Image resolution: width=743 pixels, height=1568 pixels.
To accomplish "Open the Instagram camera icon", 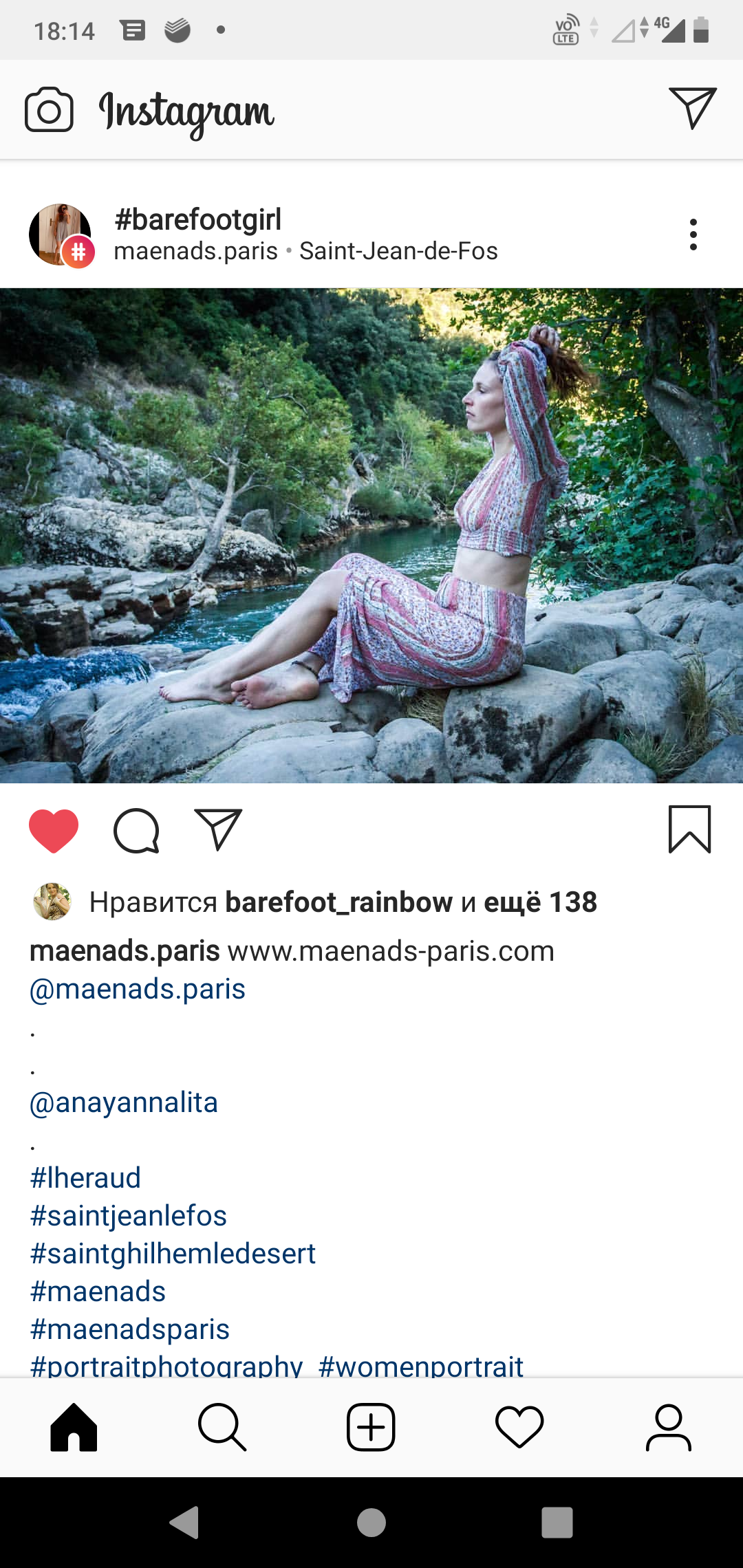I will pos(49,109).
